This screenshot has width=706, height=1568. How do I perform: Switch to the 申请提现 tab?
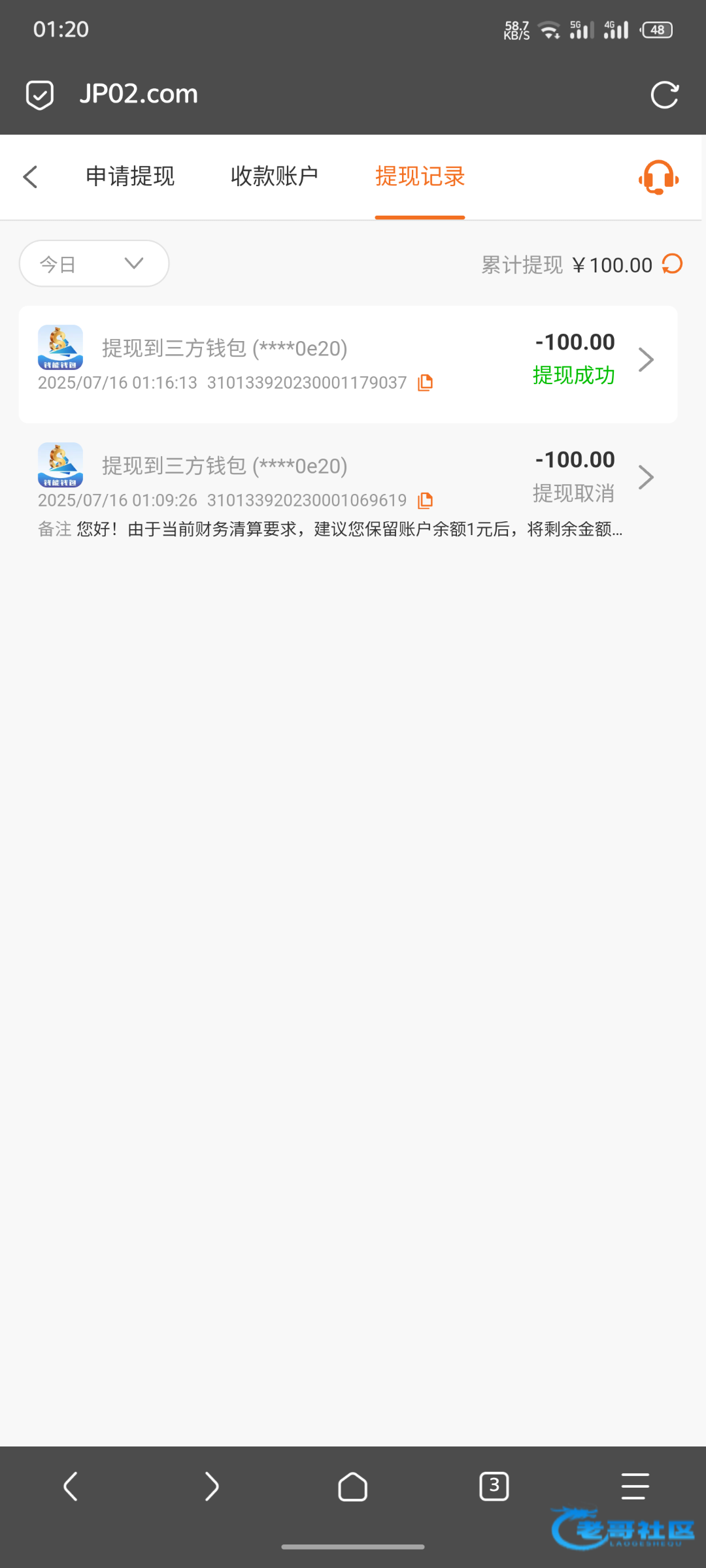tap(130, 176)
